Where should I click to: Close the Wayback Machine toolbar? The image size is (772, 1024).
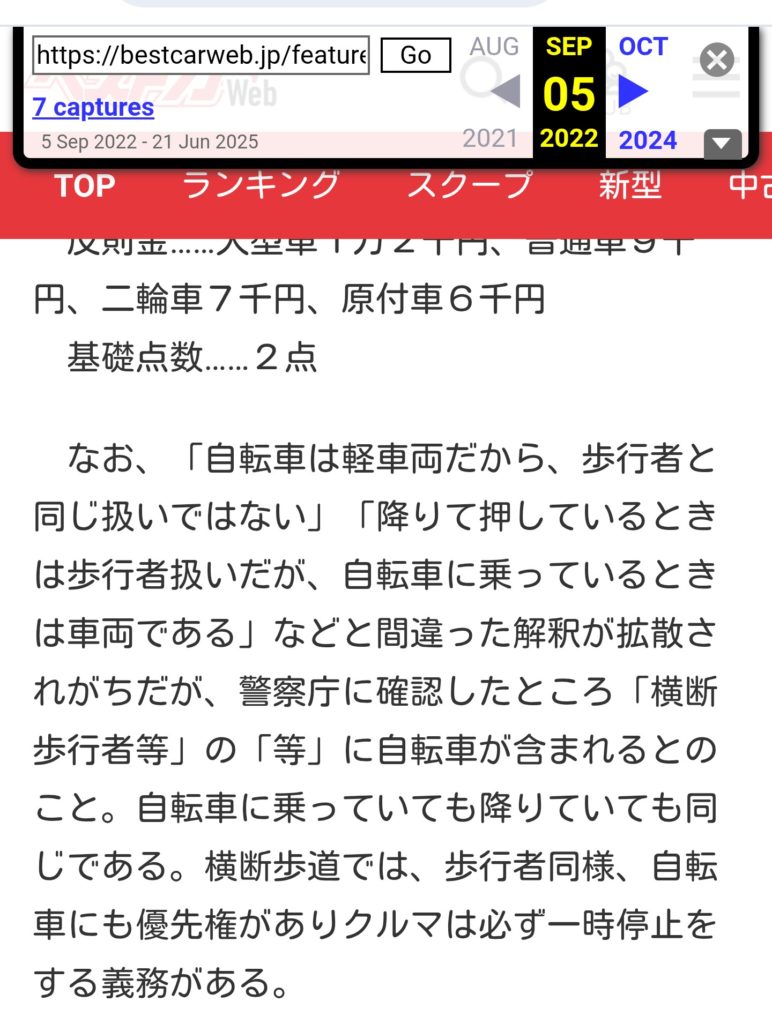(717, 60)
